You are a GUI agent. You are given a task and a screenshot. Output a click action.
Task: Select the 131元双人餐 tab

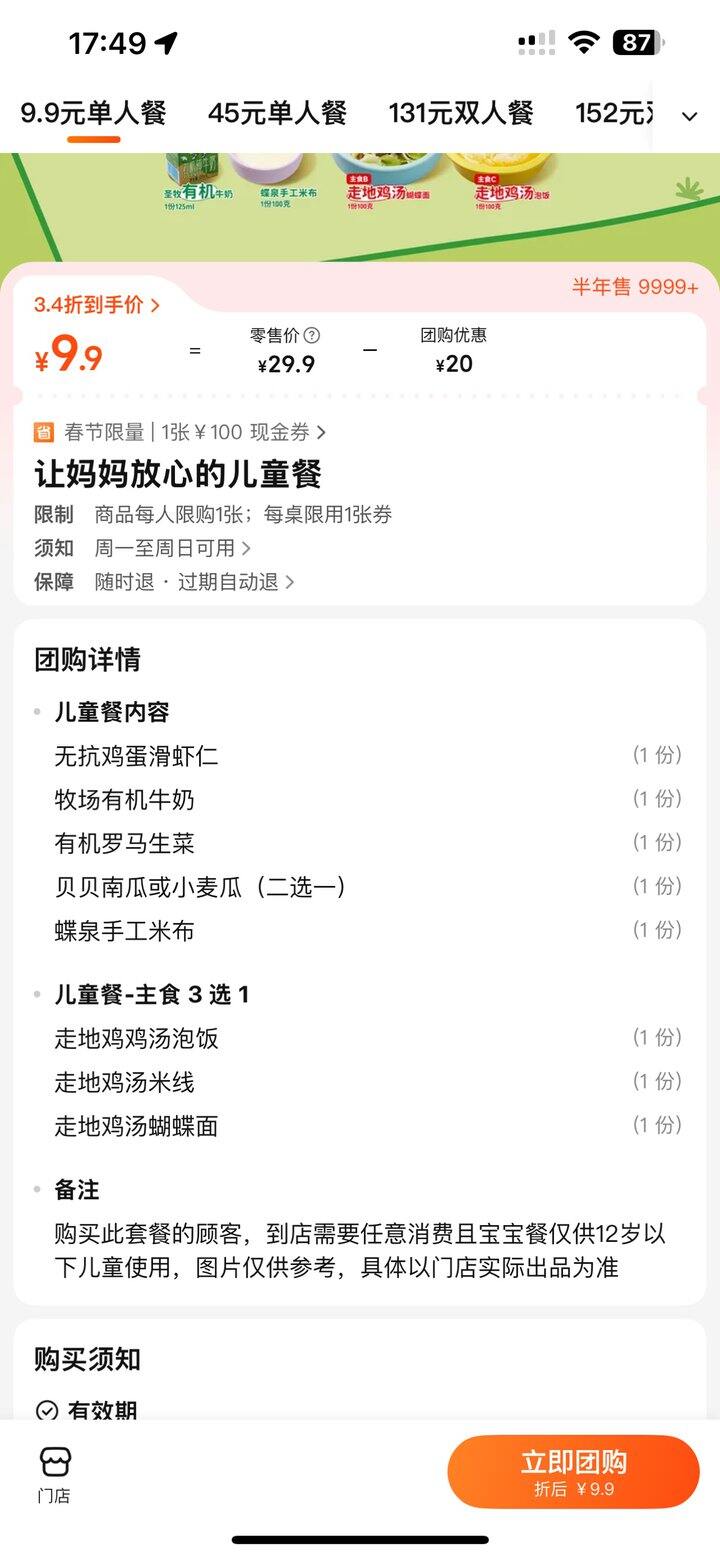click(x=461, y=114)
